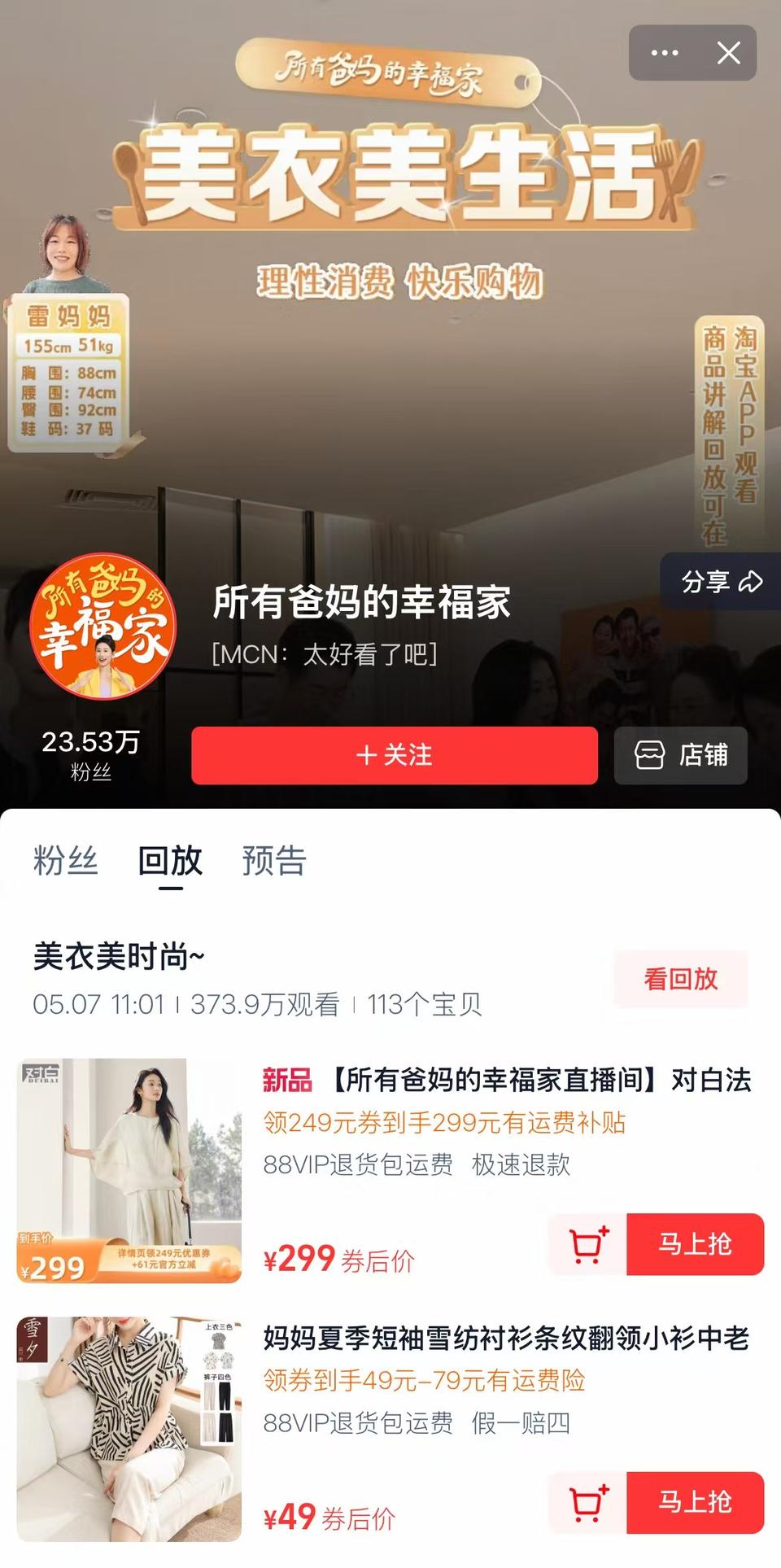The image size is (781, 1568).
Task: Close this mini program page
Action: (x=728, y=53)
